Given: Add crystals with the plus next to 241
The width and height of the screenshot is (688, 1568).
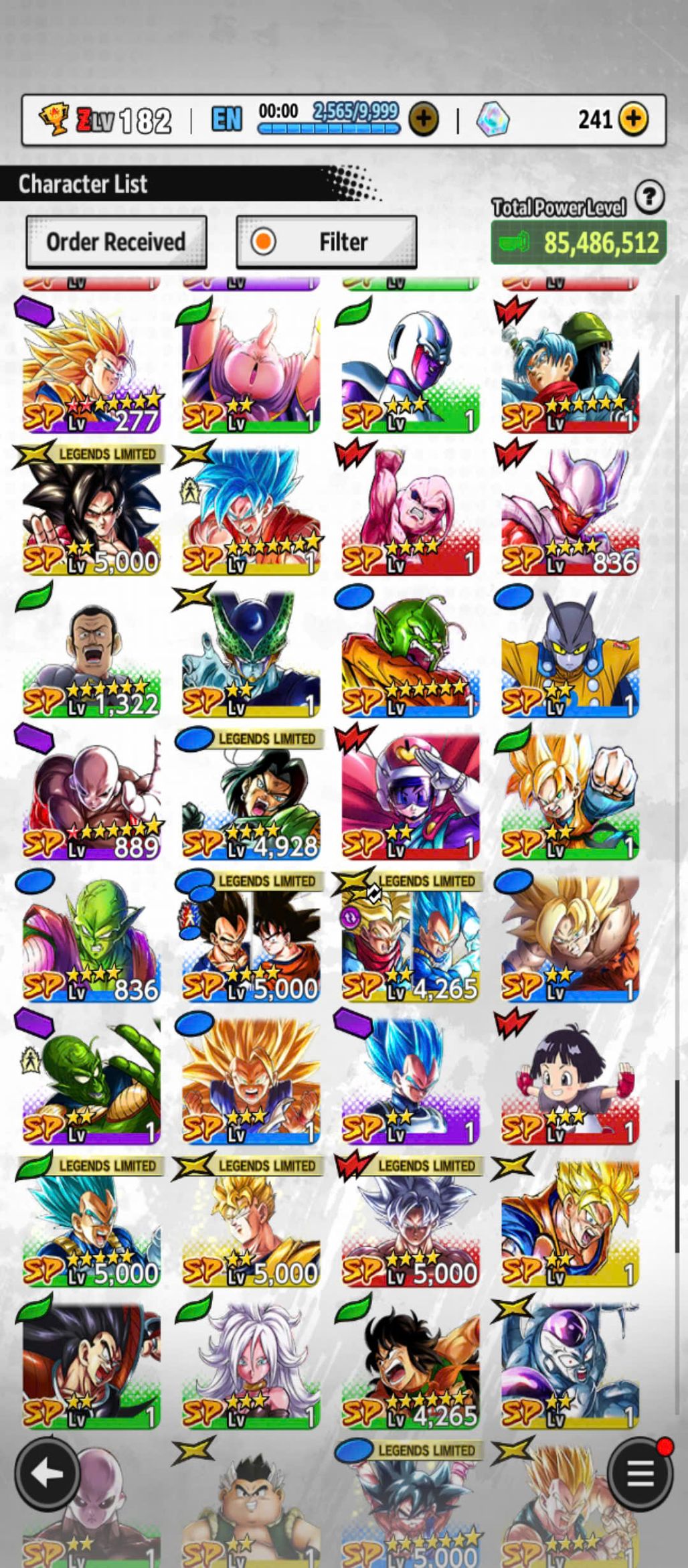Looking at the screenshot, I should 633,119.
